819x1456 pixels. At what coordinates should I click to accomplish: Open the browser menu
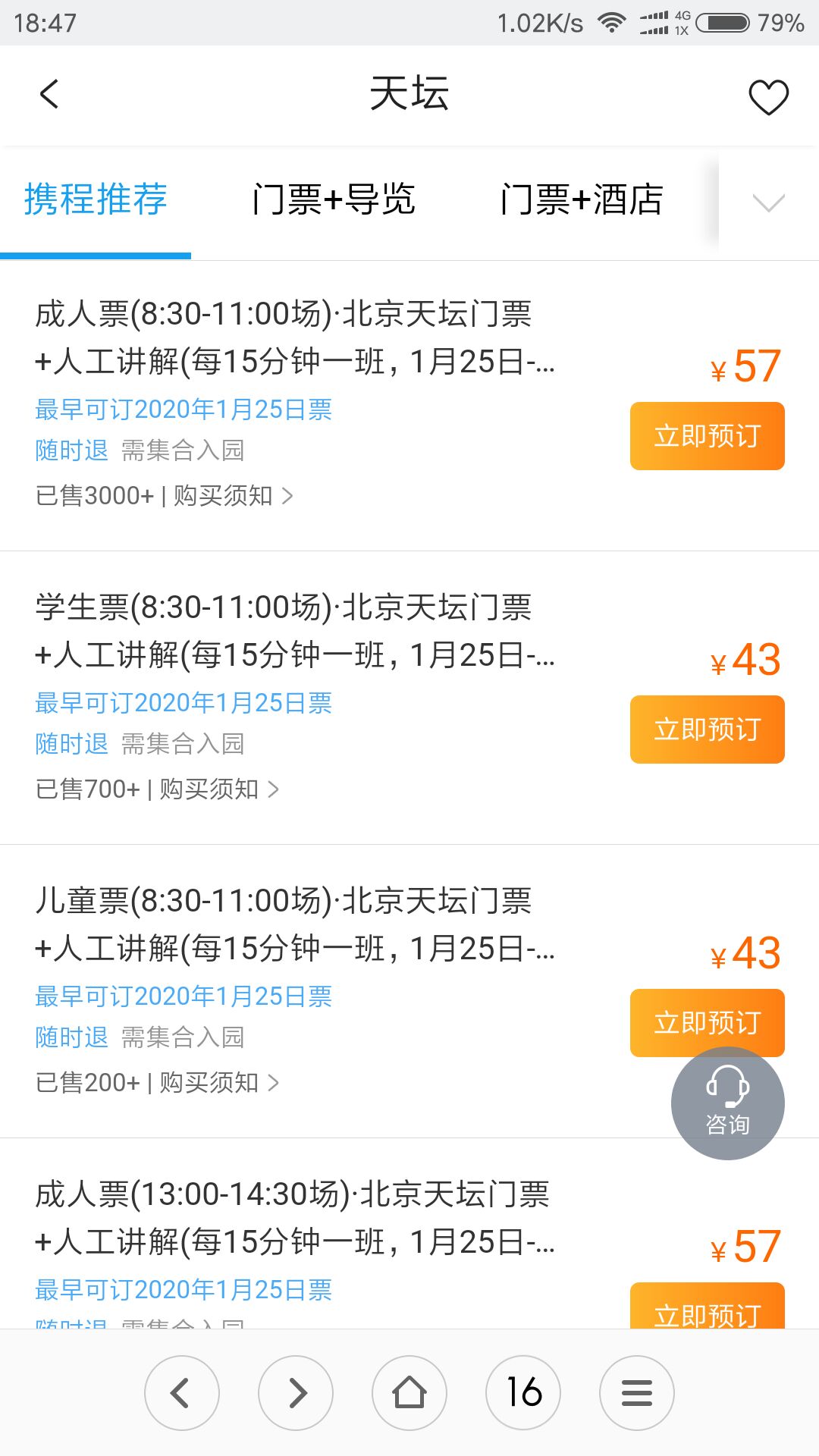point(637,1393)
